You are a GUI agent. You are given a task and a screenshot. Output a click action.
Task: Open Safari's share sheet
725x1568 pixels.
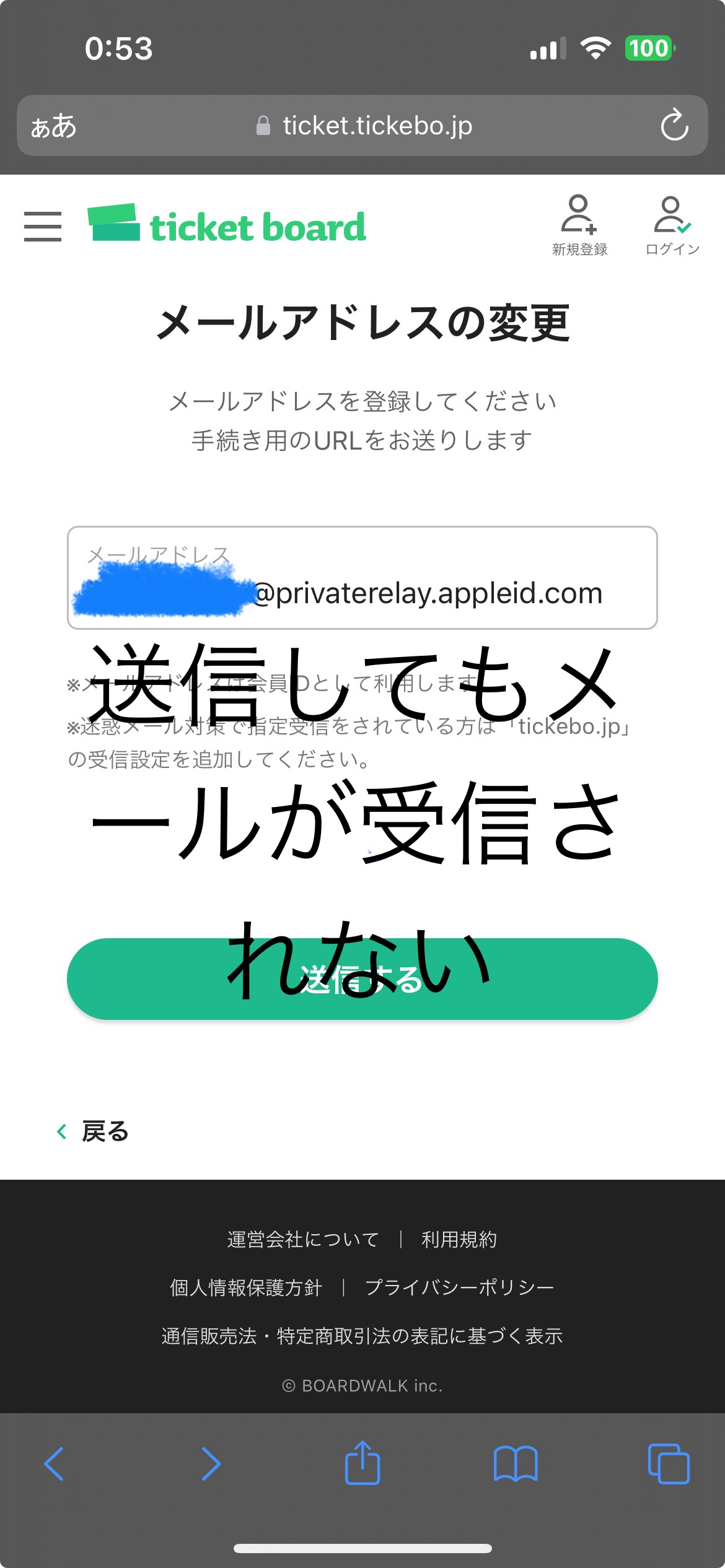coord(362,1463)
